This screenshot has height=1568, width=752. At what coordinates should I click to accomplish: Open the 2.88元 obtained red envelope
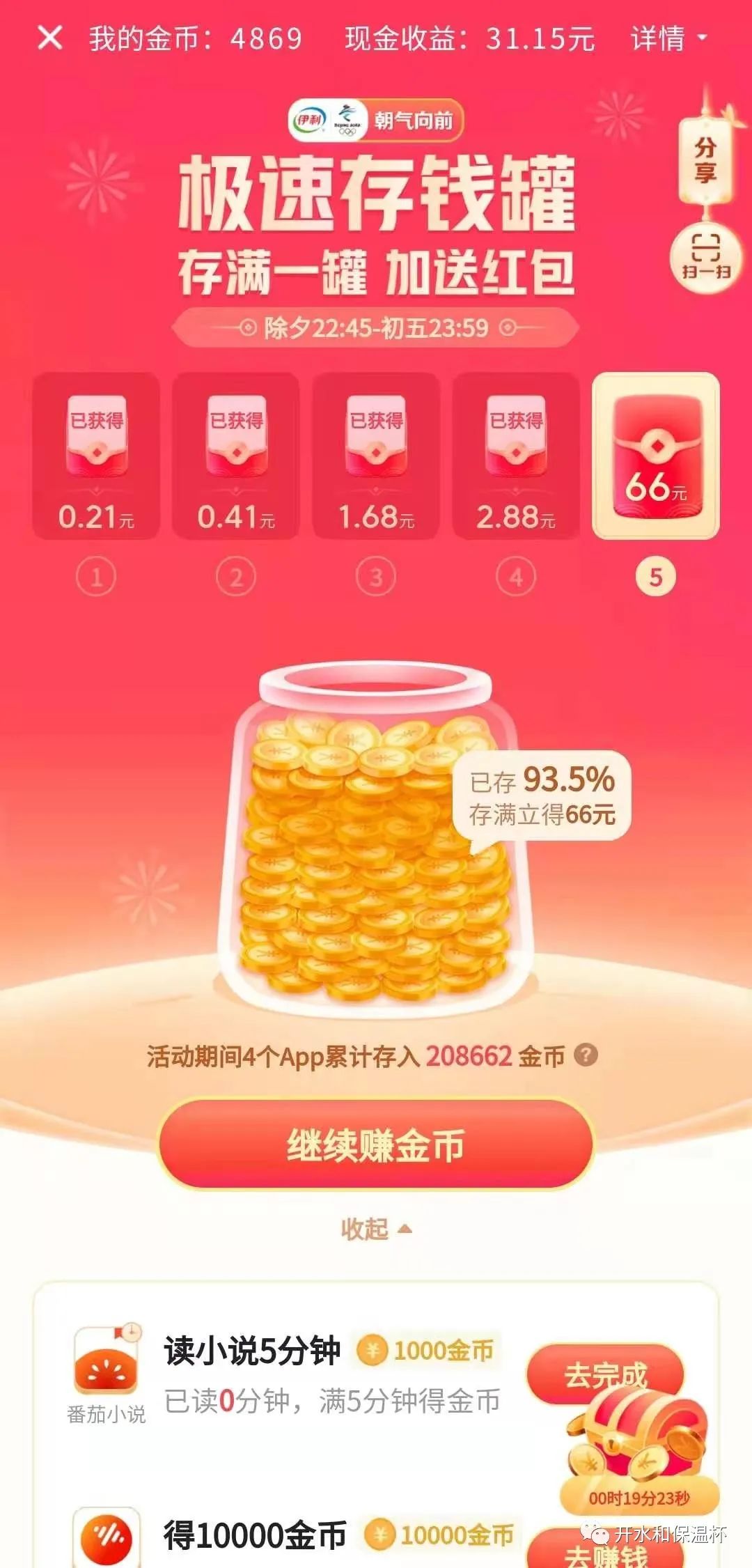tap(516, 456)
